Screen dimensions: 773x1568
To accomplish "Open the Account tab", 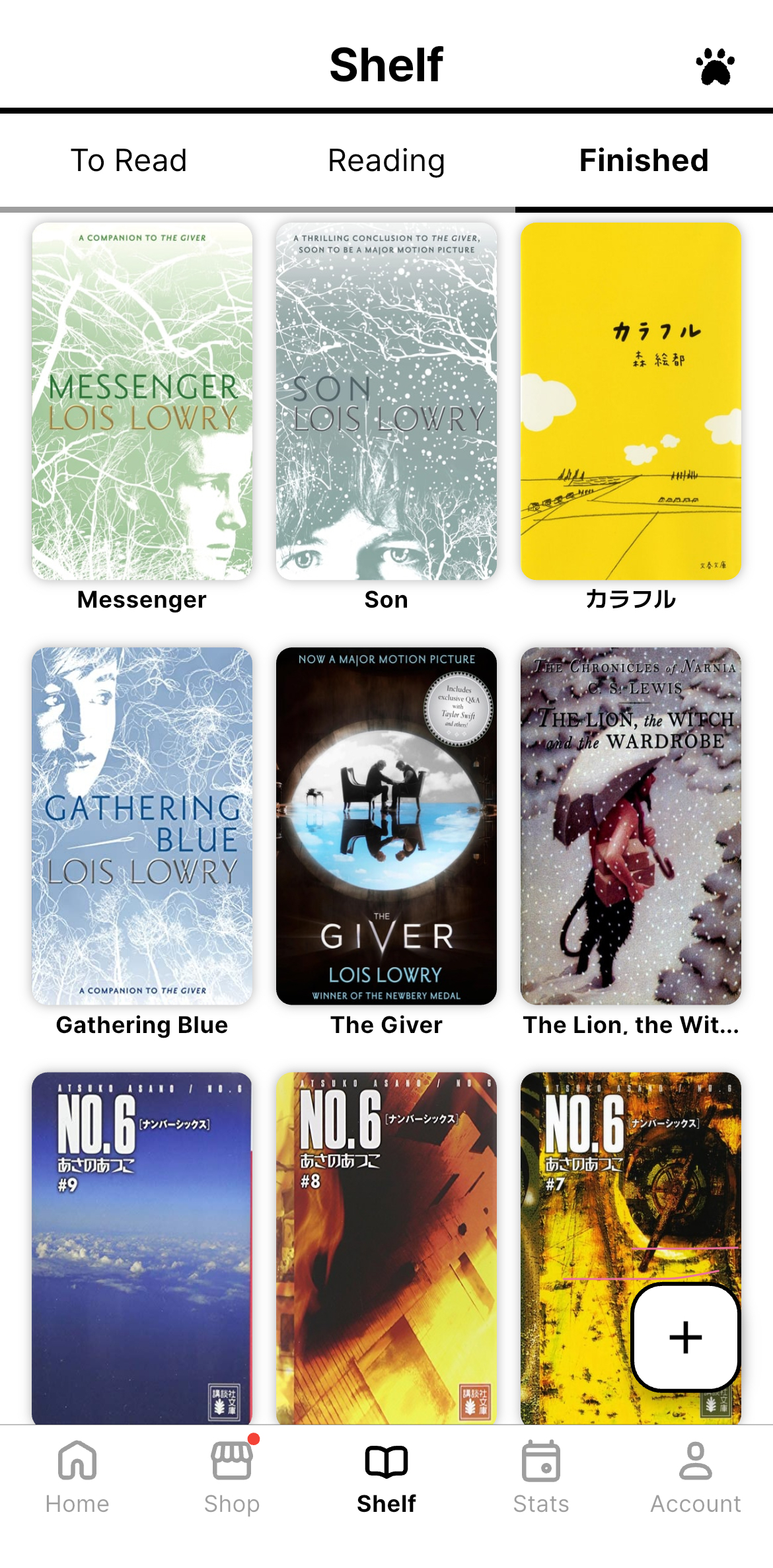I will coord(696,1477).
